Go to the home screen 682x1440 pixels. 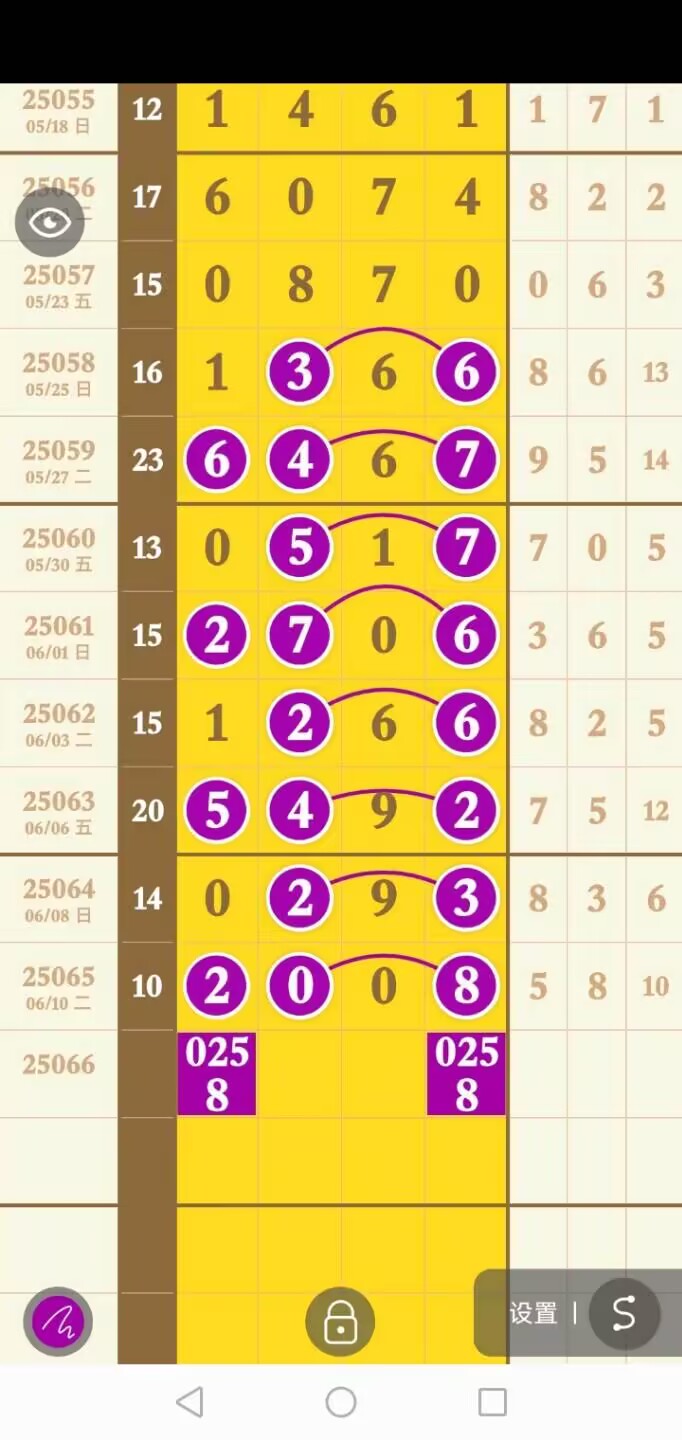[x=341, y=1402]
